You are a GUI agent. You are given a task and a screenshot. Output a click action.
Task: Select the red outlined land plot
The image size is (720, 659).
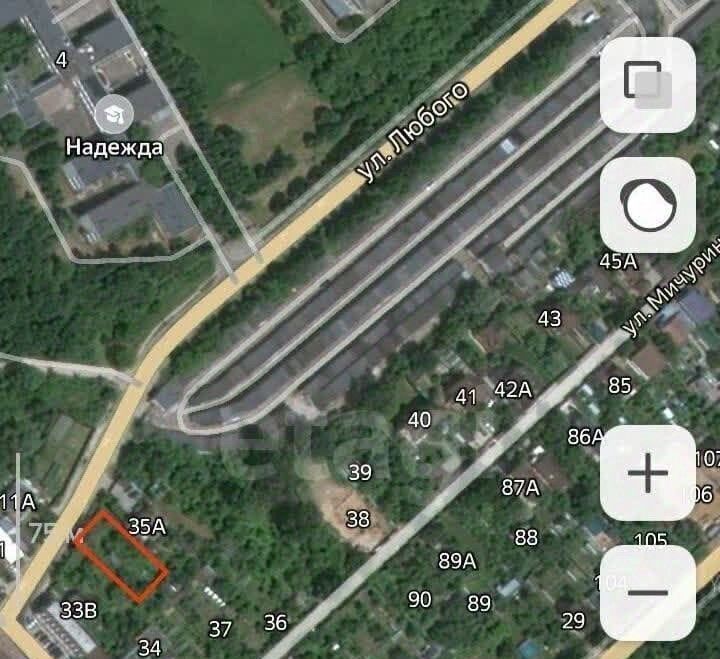coord(123,557)
